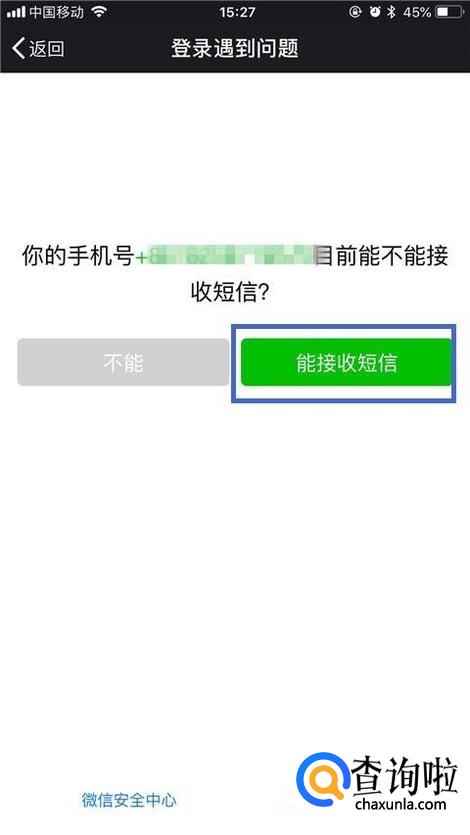Go back using the 返回 button

[x=38, y=48]
